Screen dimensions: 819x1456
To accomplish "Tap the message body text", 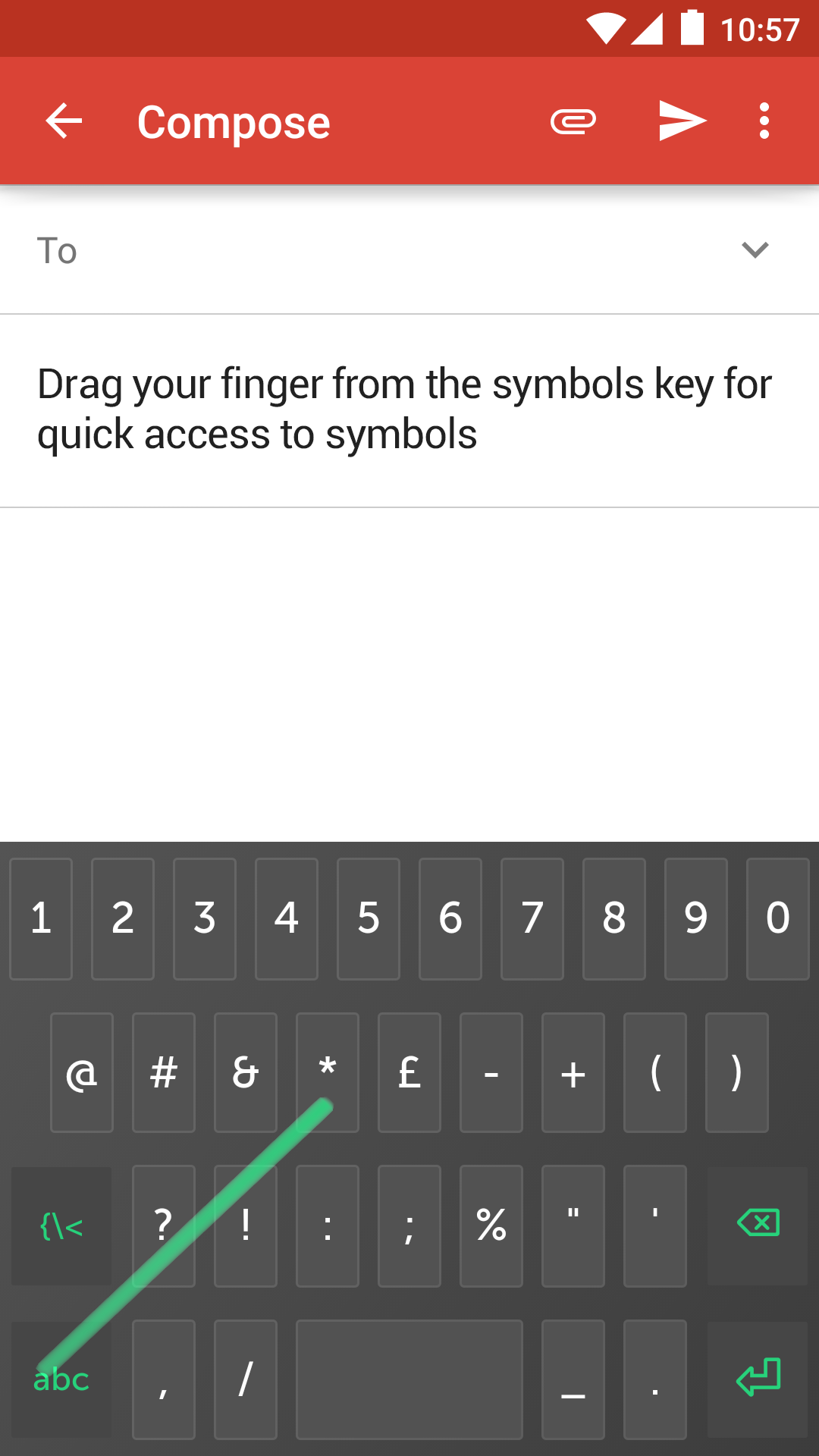I will click(x=405, y=409).
